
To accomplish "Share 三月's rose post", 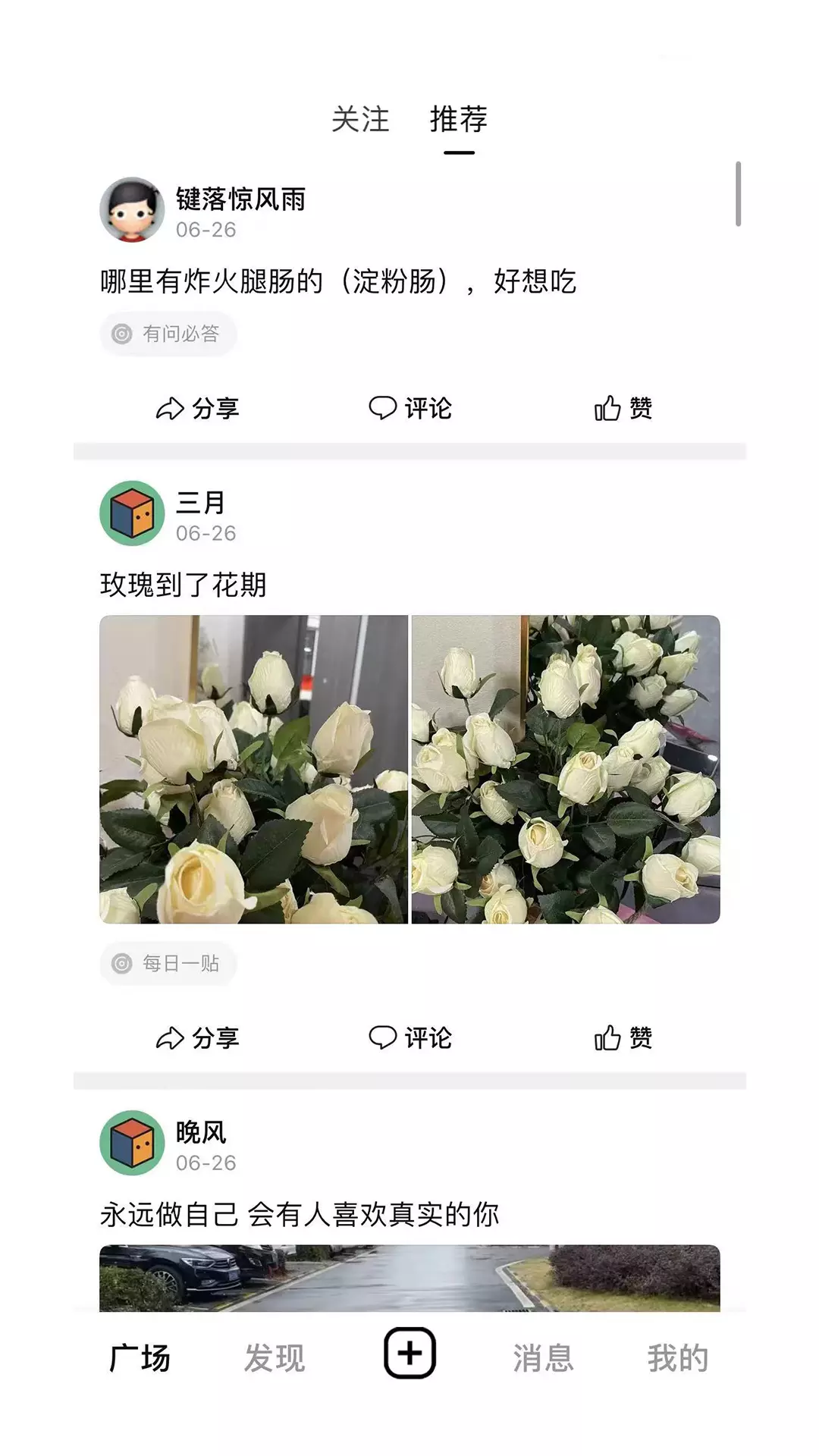I will tap(197, 1038).
